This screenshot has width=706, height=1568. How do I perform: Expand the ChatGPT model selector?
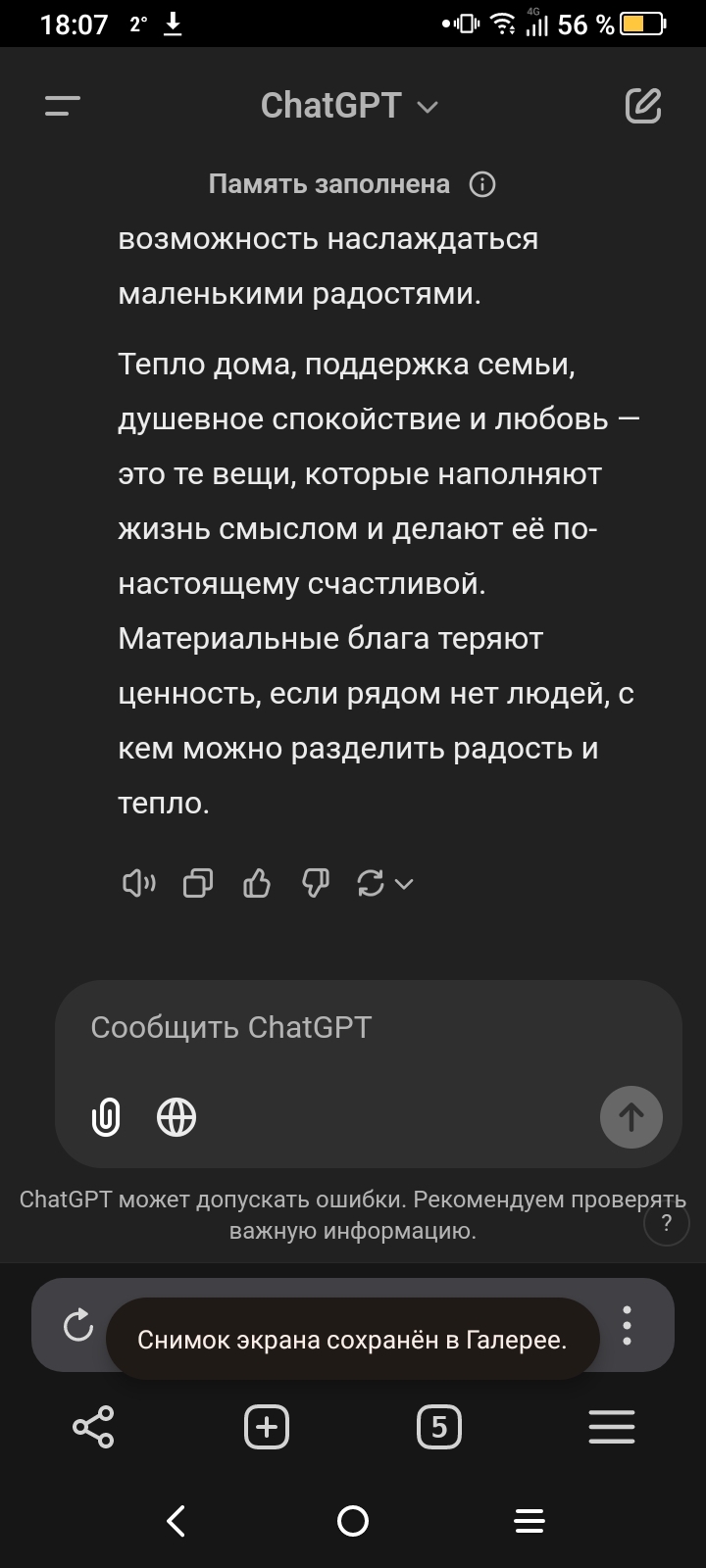349,106
